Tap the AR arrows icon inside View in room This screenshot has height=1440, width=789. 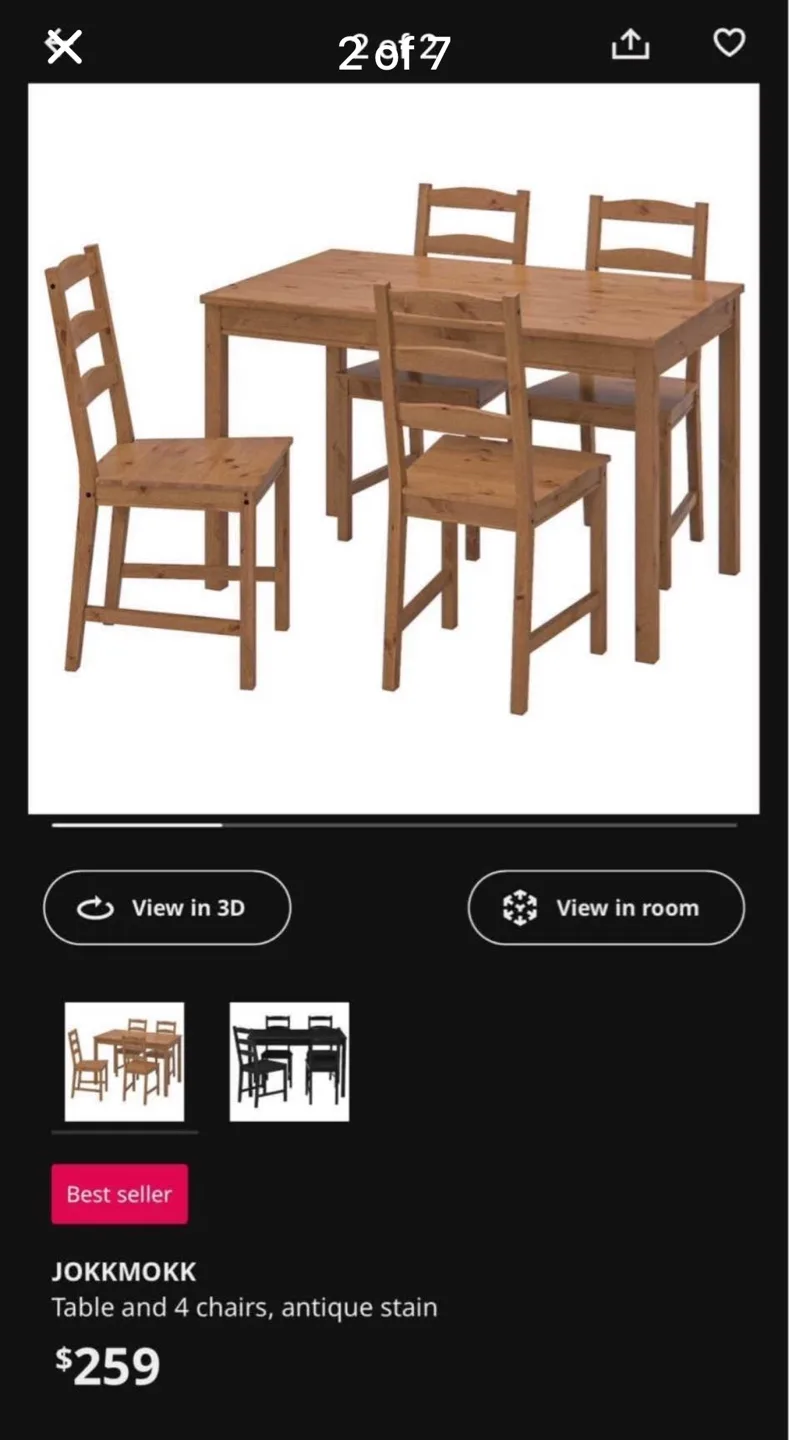pyautogui.click(x=521, y=908)
